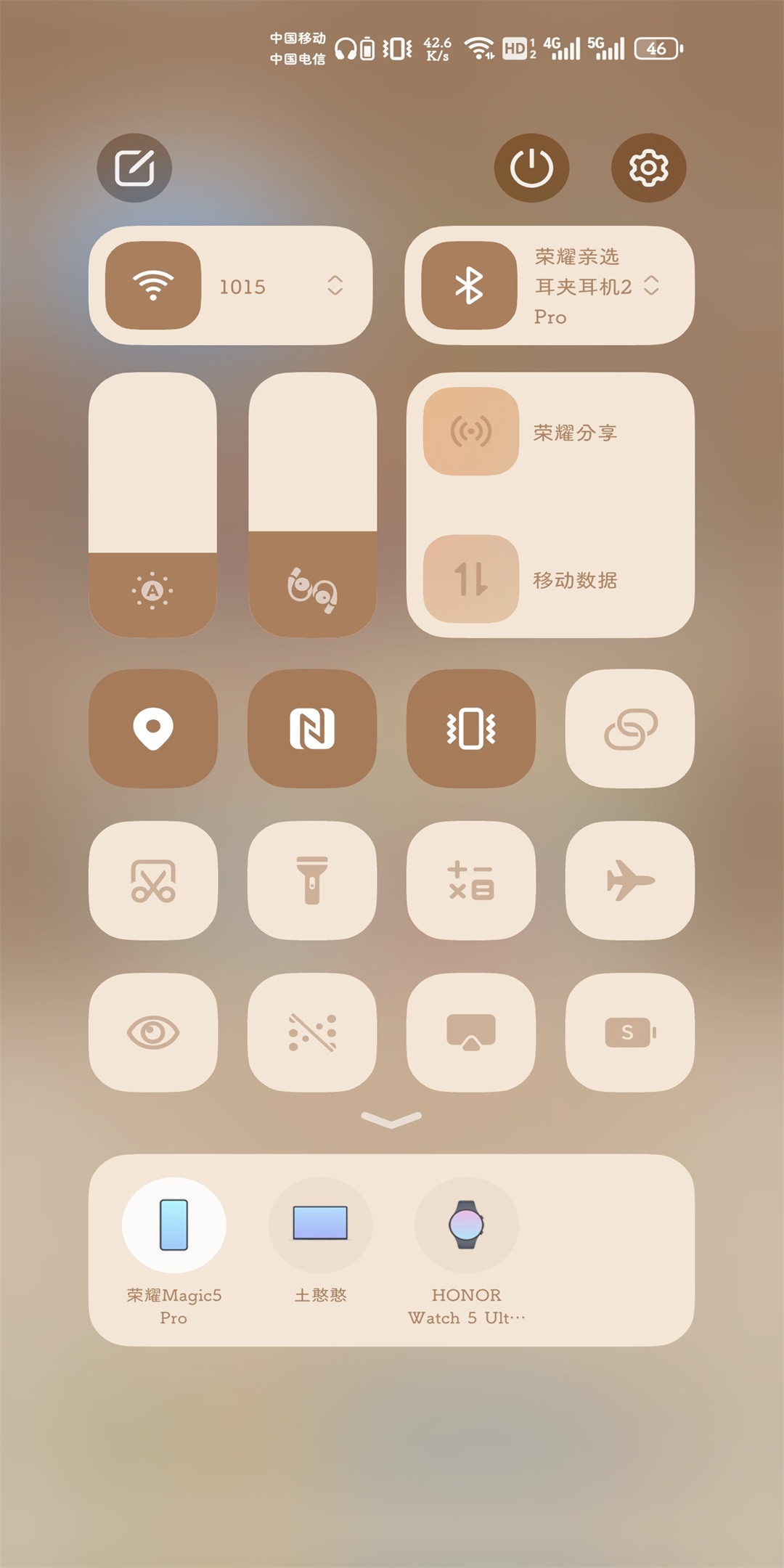Image resolution: width=784 pixels, height=1568 pixels.
Task: Enable 荣耀分享 (Honor Share)
Action: [471, 431]
